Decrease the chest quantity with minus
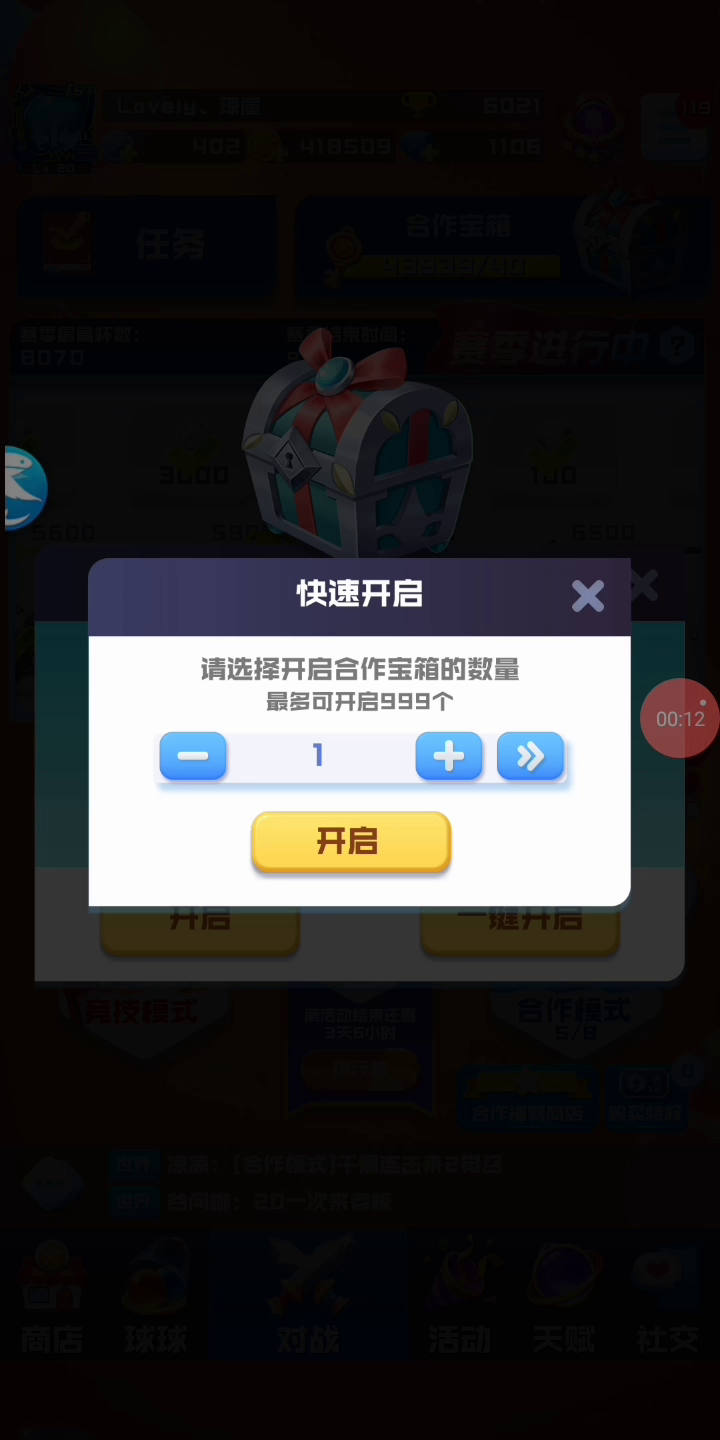 coord(193,756)
